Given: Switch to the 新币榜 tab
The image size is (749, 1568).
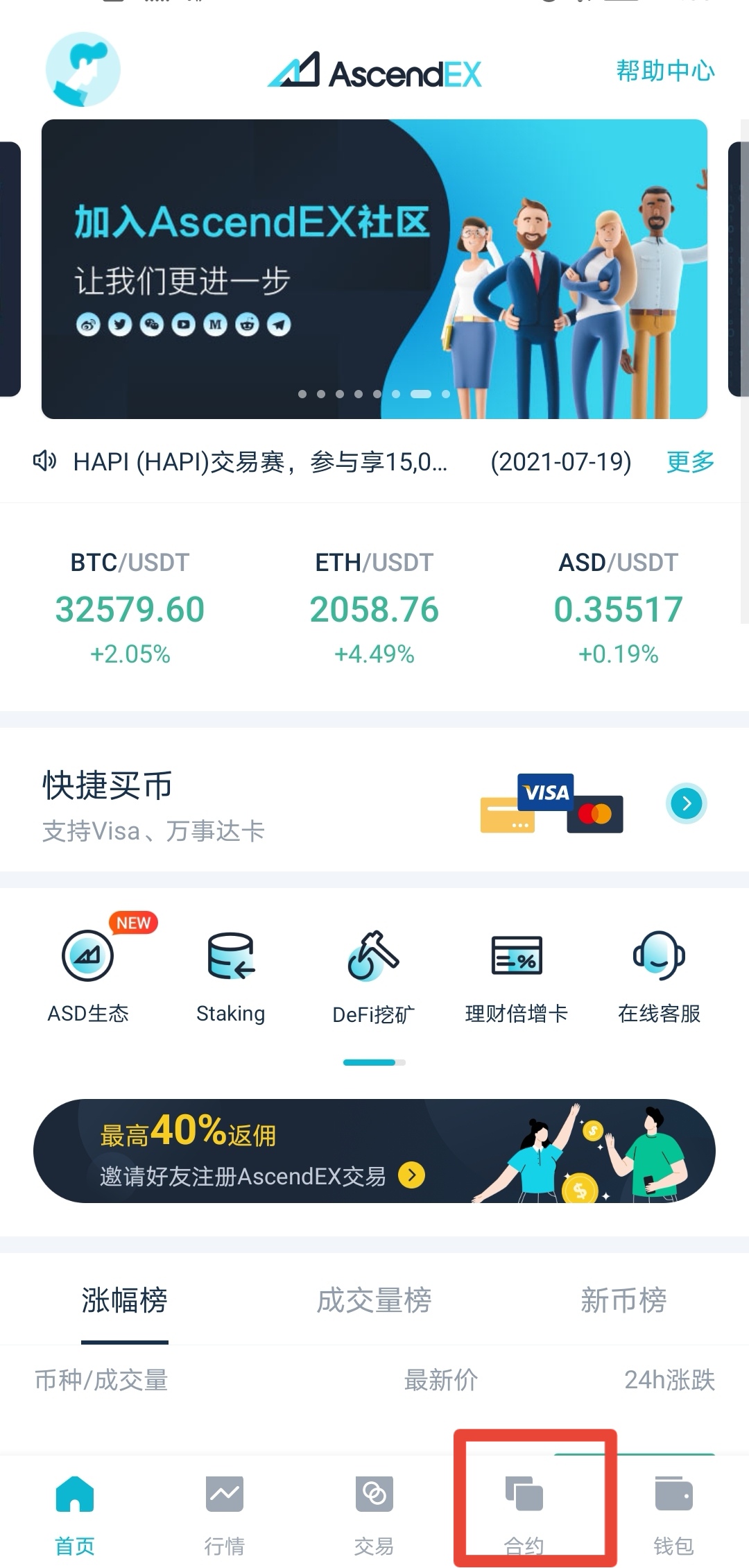Looking at the screenshot, I should click(623, 1300).
